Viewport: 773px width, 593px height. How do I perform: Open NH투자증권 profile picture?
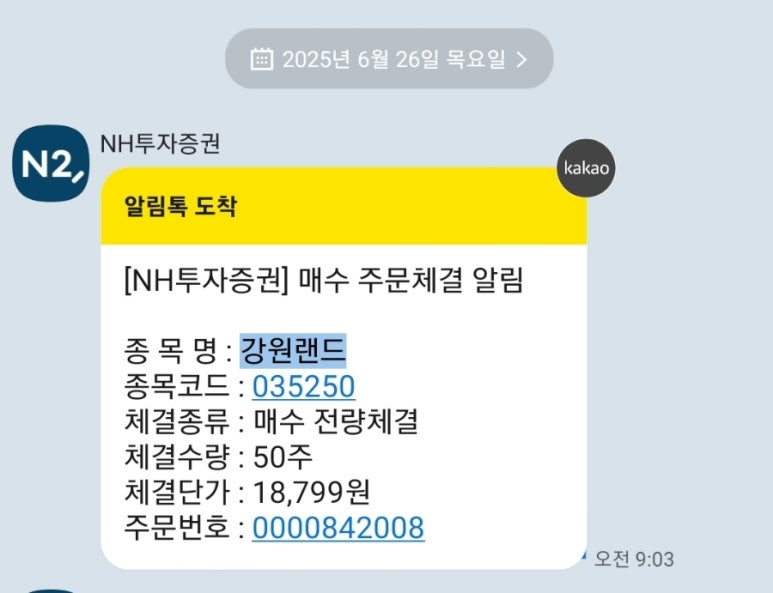50,163
